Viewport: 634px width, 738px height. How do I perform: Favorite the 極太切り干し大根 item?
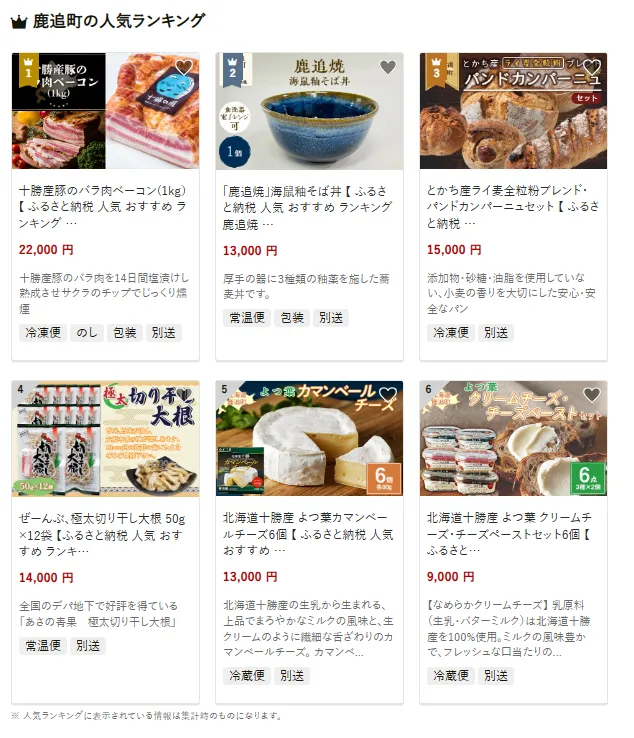[183, 395]
